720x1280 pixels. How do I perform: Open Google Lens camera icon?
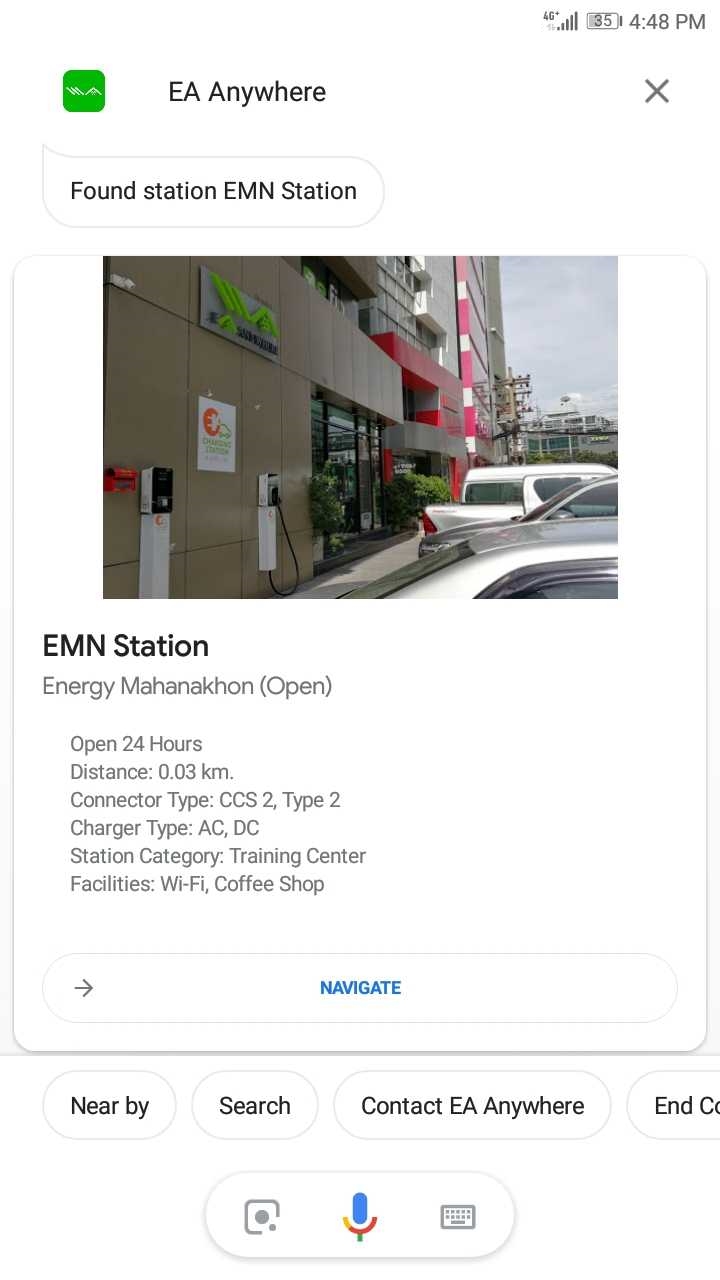(x=262, y=1217)
